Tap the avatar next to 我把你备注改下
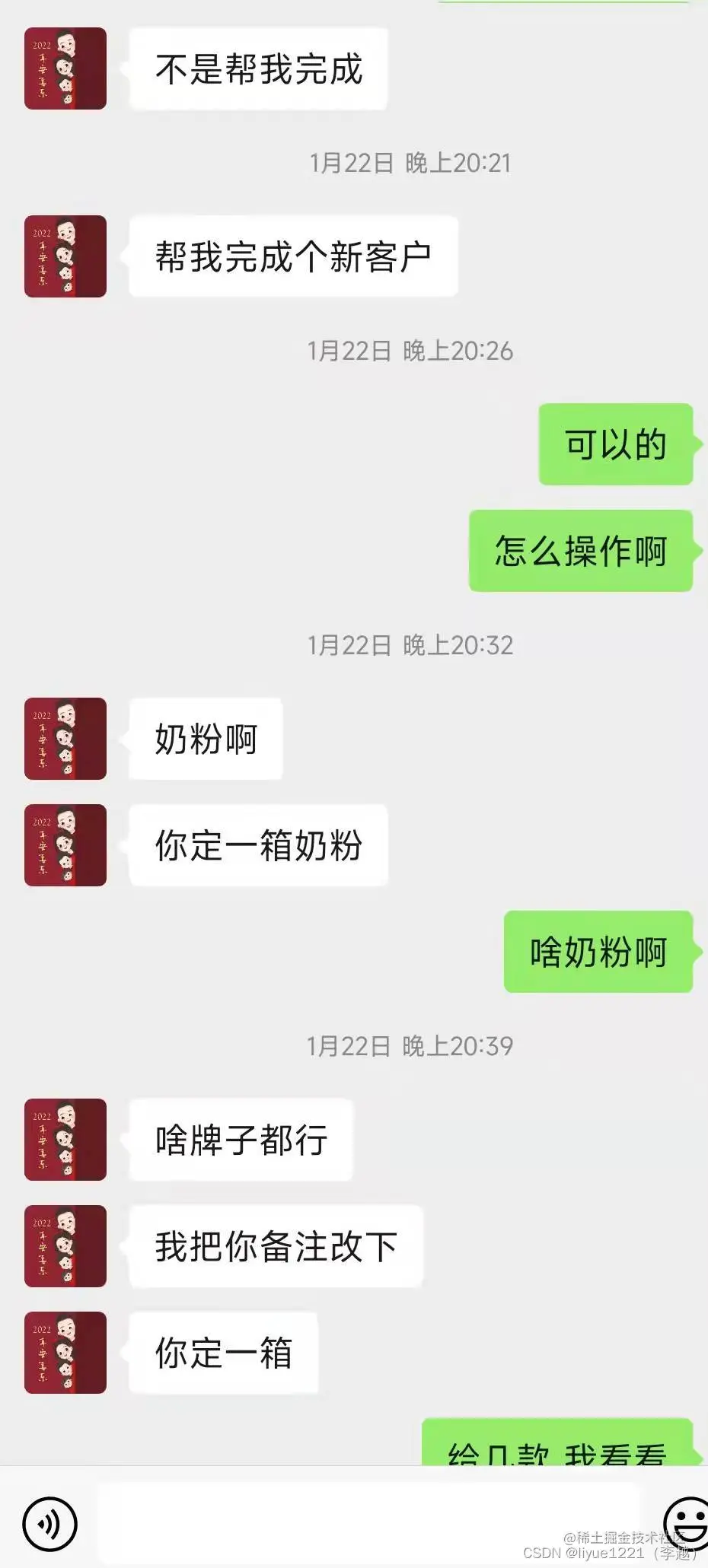 (65, 1245)
